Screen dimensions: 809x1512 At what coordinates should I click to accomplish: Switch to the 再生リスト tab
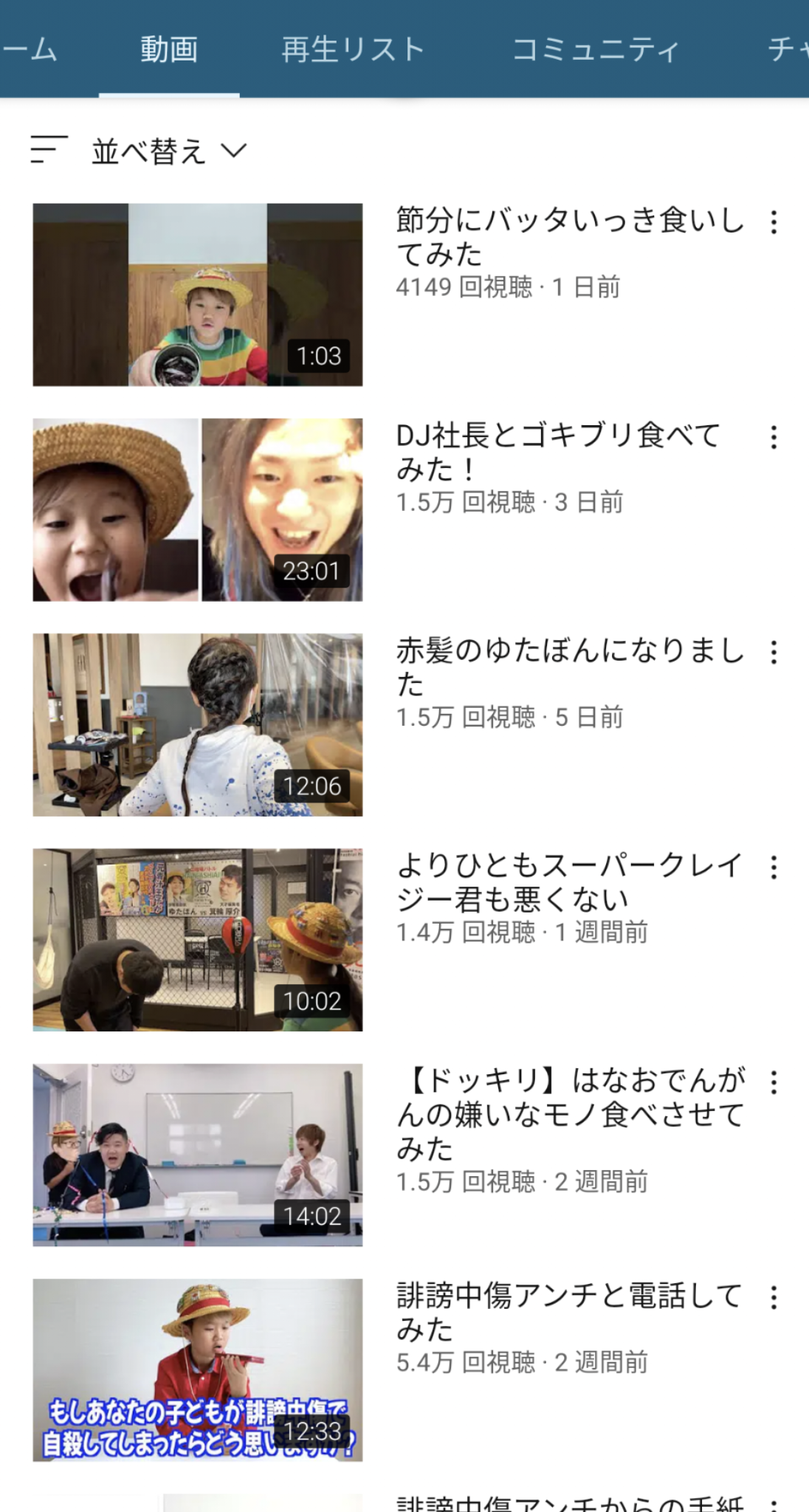353,49
